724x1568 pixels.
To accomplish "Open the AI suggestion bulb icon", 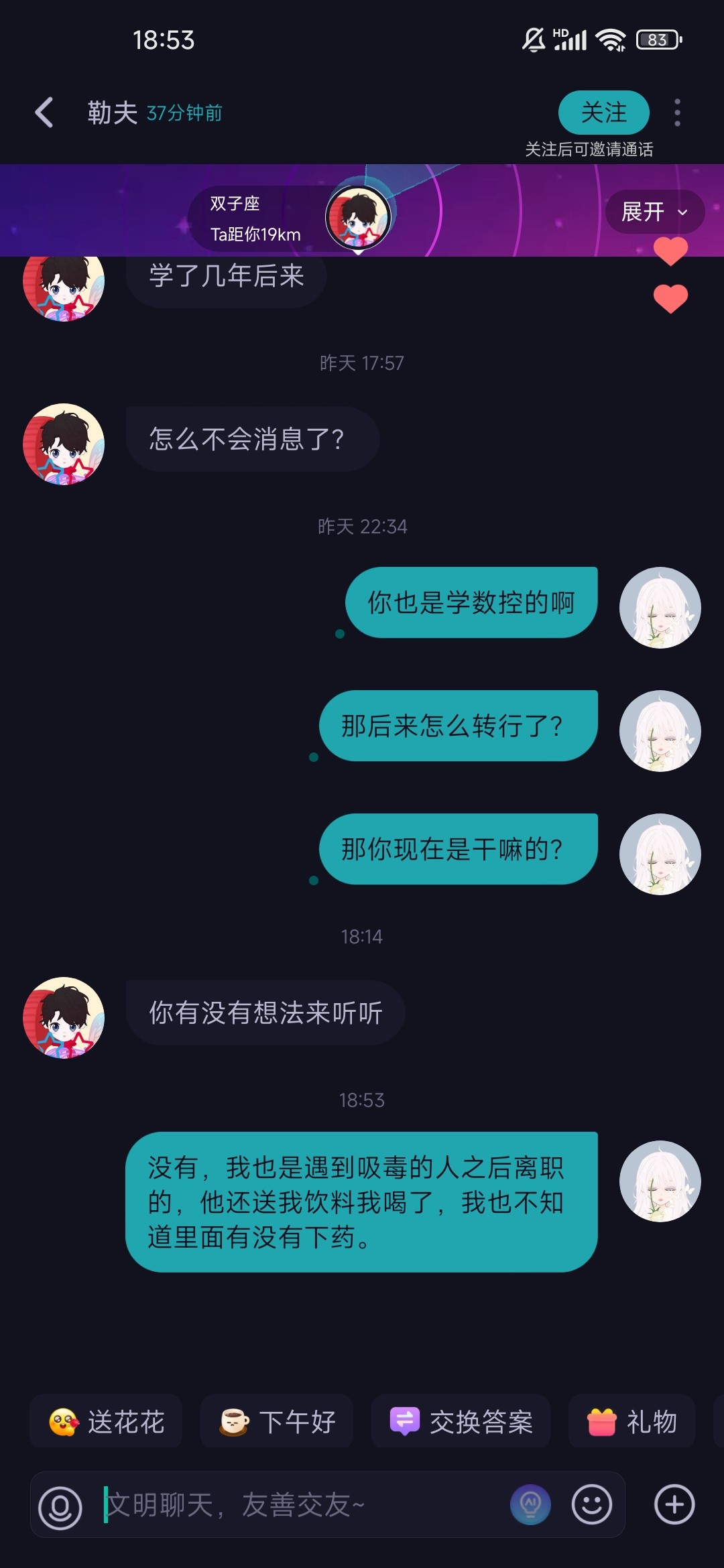I will (x=530, y=1505).
